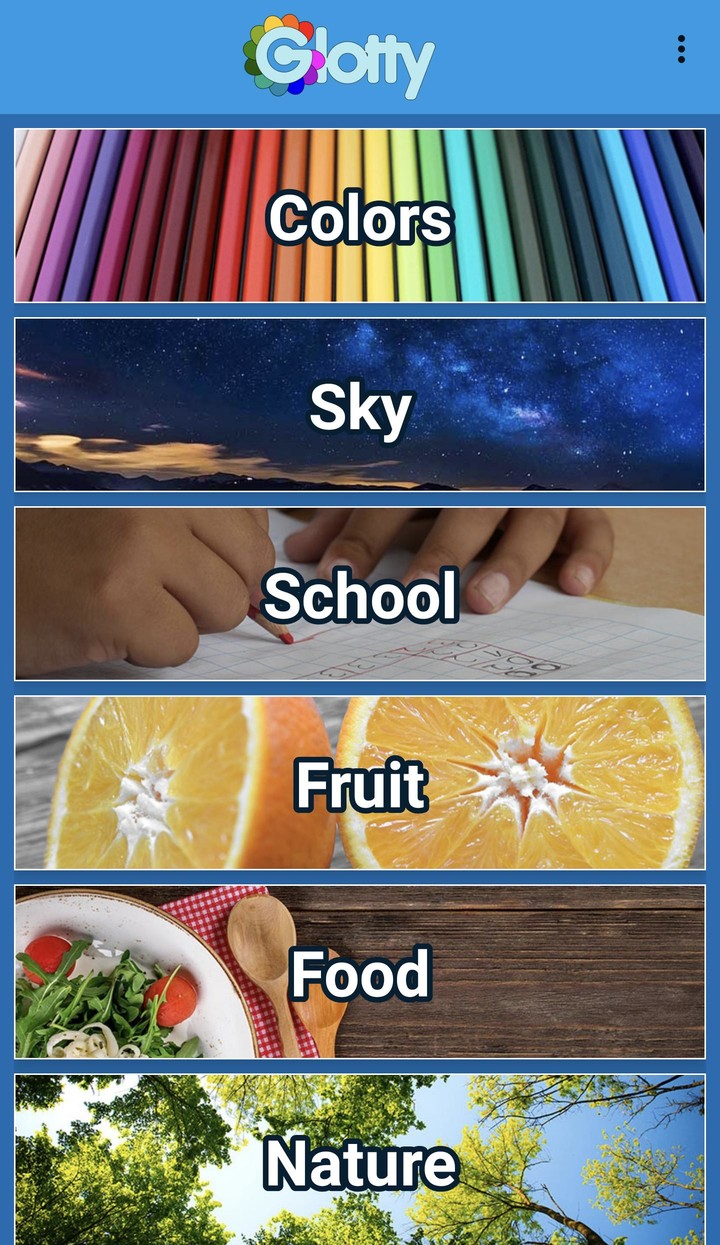Select the Nature category card
Screen dimensions: 720x1245
pyautogui.click(x=360, y=1160)
